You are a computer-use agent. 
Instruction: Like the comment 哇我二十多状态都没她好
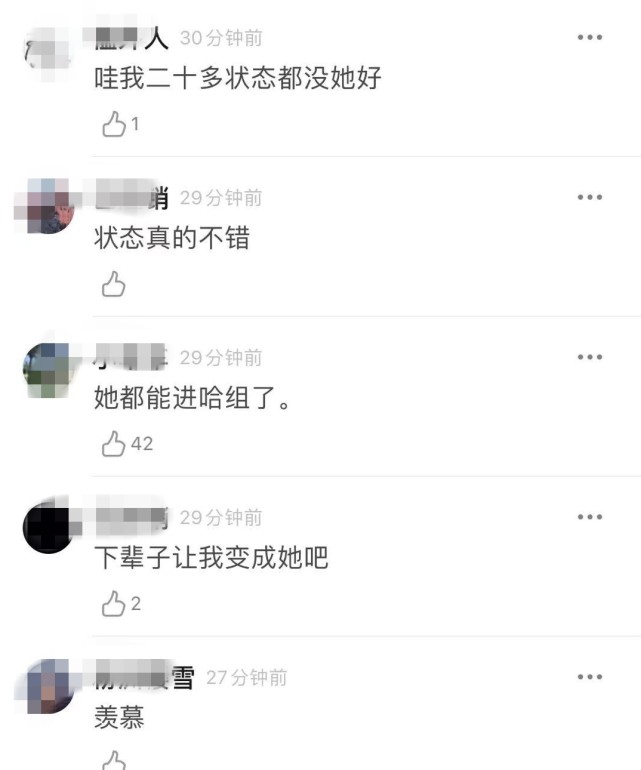click(x=115, y=124)
